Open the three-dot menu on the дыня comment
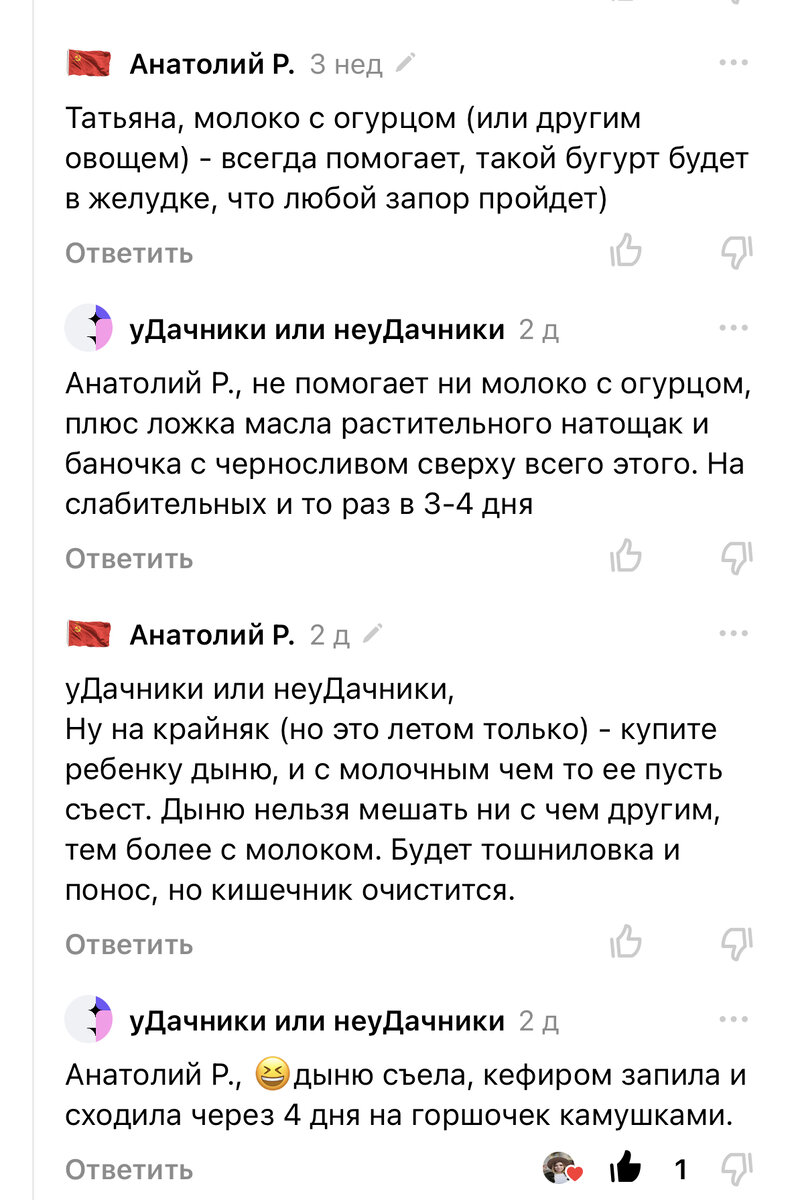 point(733,632)
